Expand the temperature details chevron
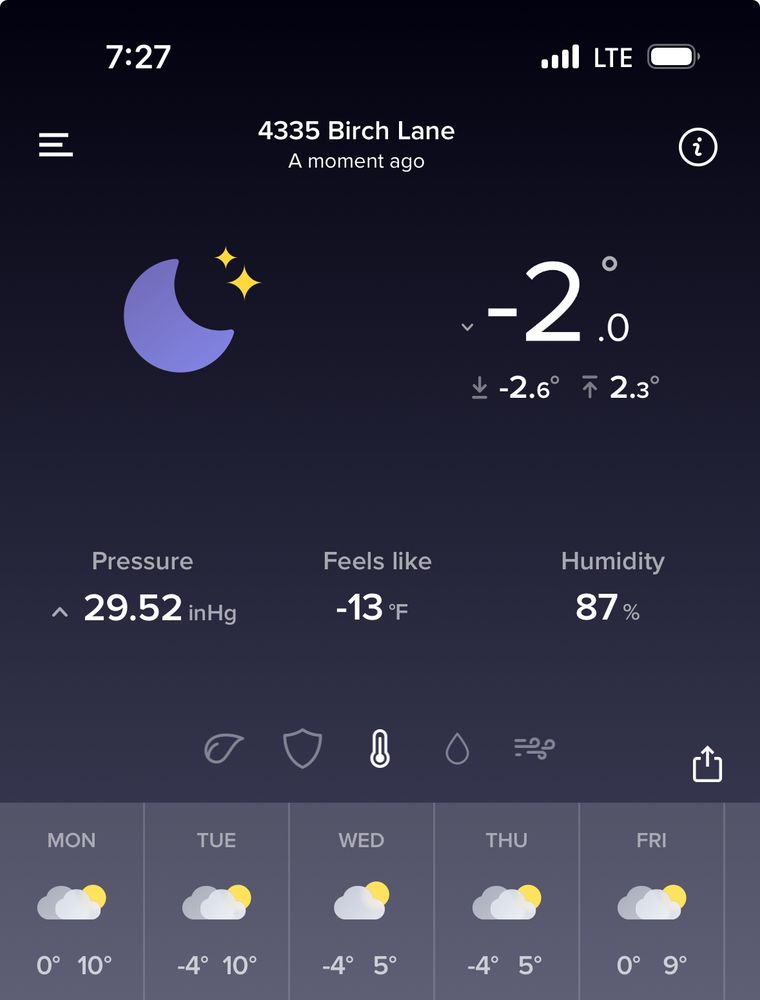This screenshot has height=1000, width=760. click(466, 327)
